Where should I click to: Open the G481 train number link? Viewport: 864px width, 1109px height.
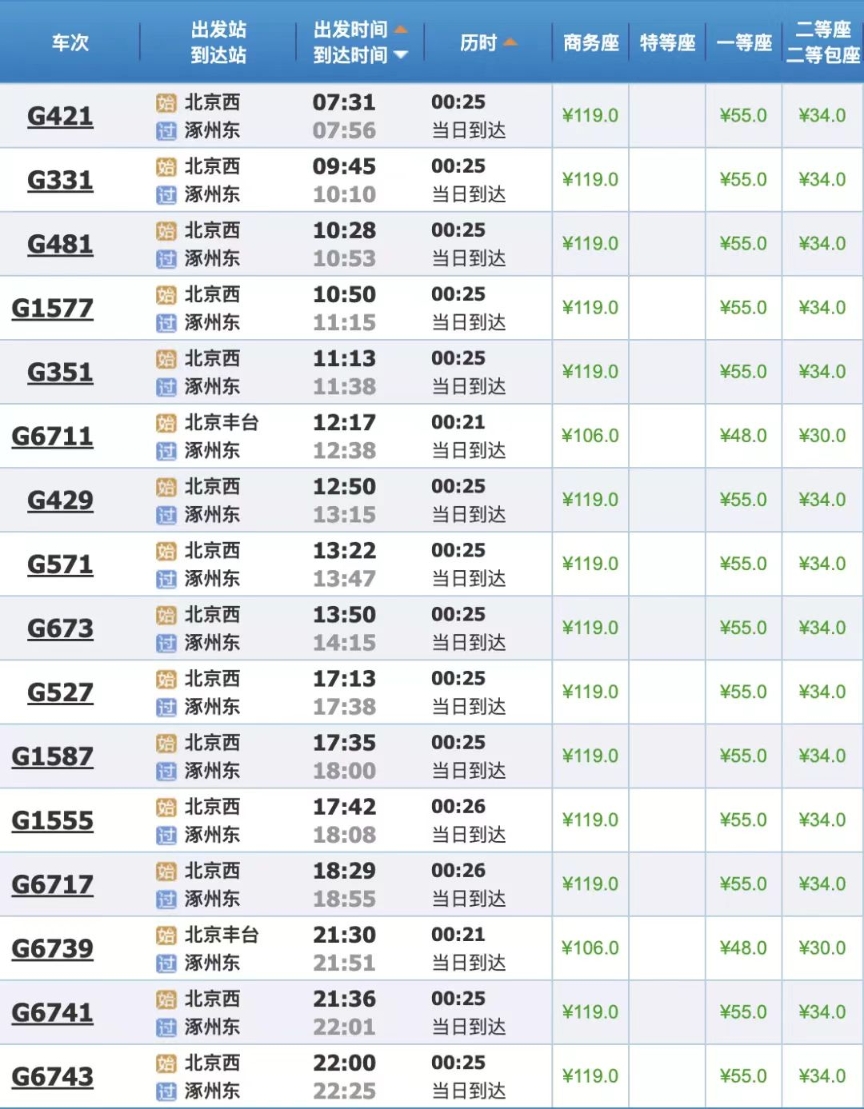pyautogui.click(x=60, y=244)
